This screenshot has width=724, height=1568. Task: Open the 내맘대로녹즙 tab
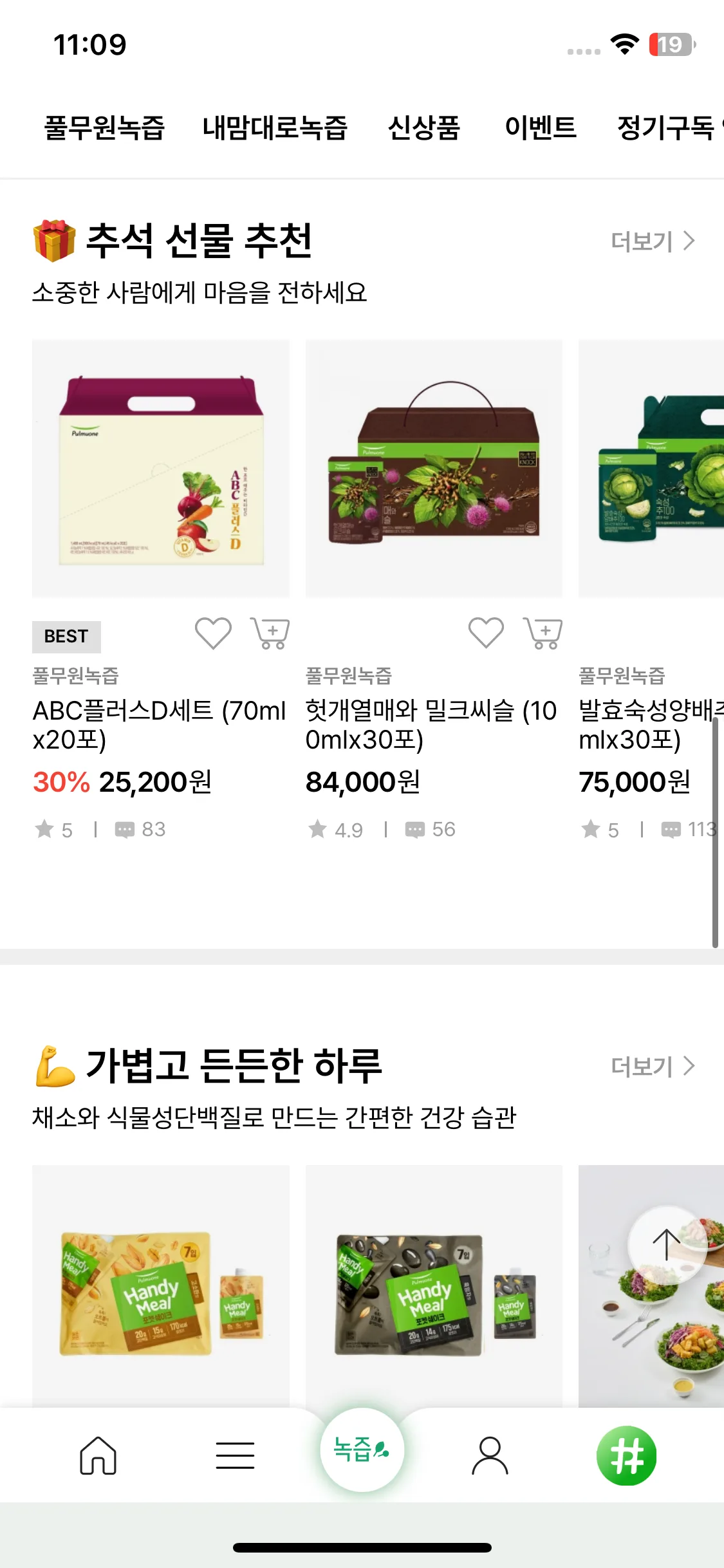pos(275,127)
